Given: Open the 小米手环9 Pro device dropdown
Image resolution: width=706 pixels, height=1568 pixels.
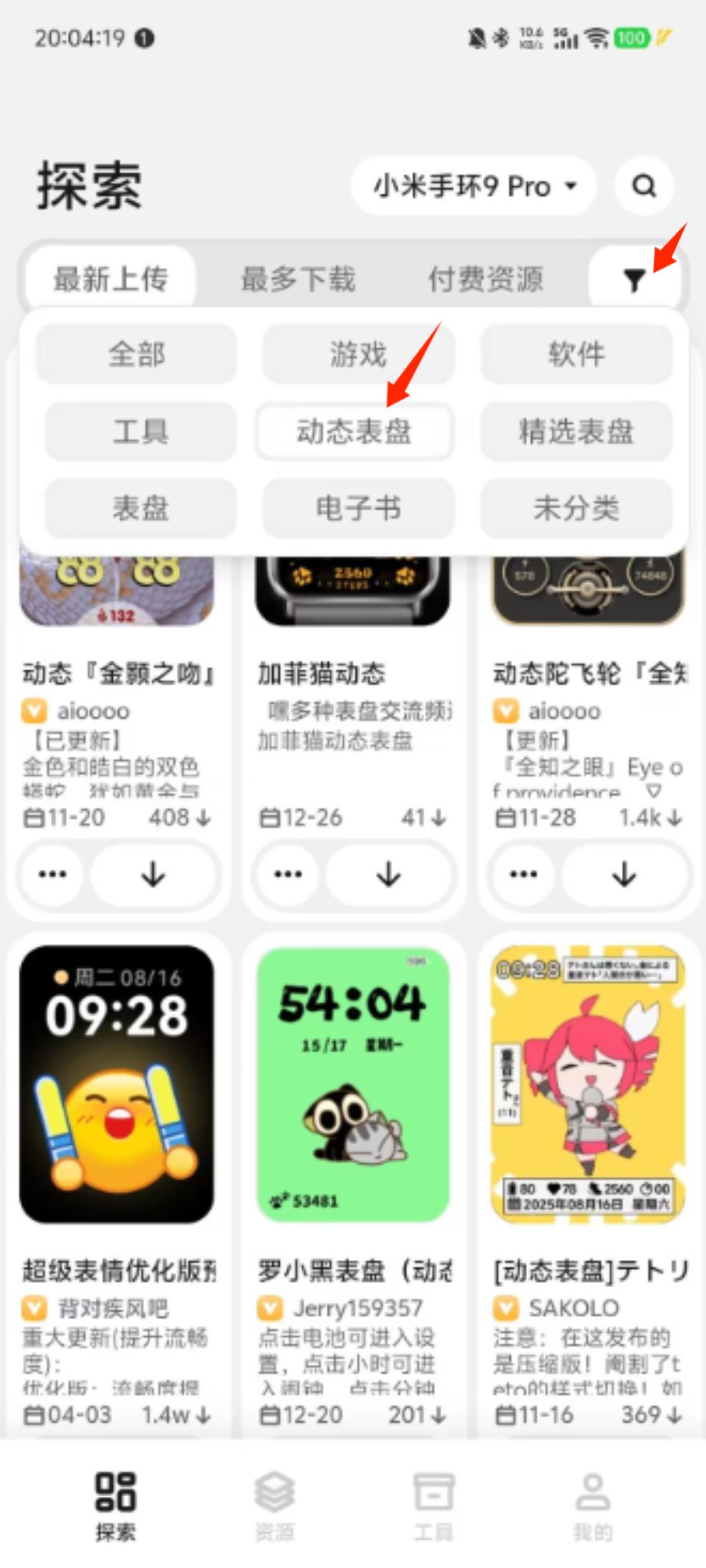Looking at the screenshot, I should (x=474, y=186).
